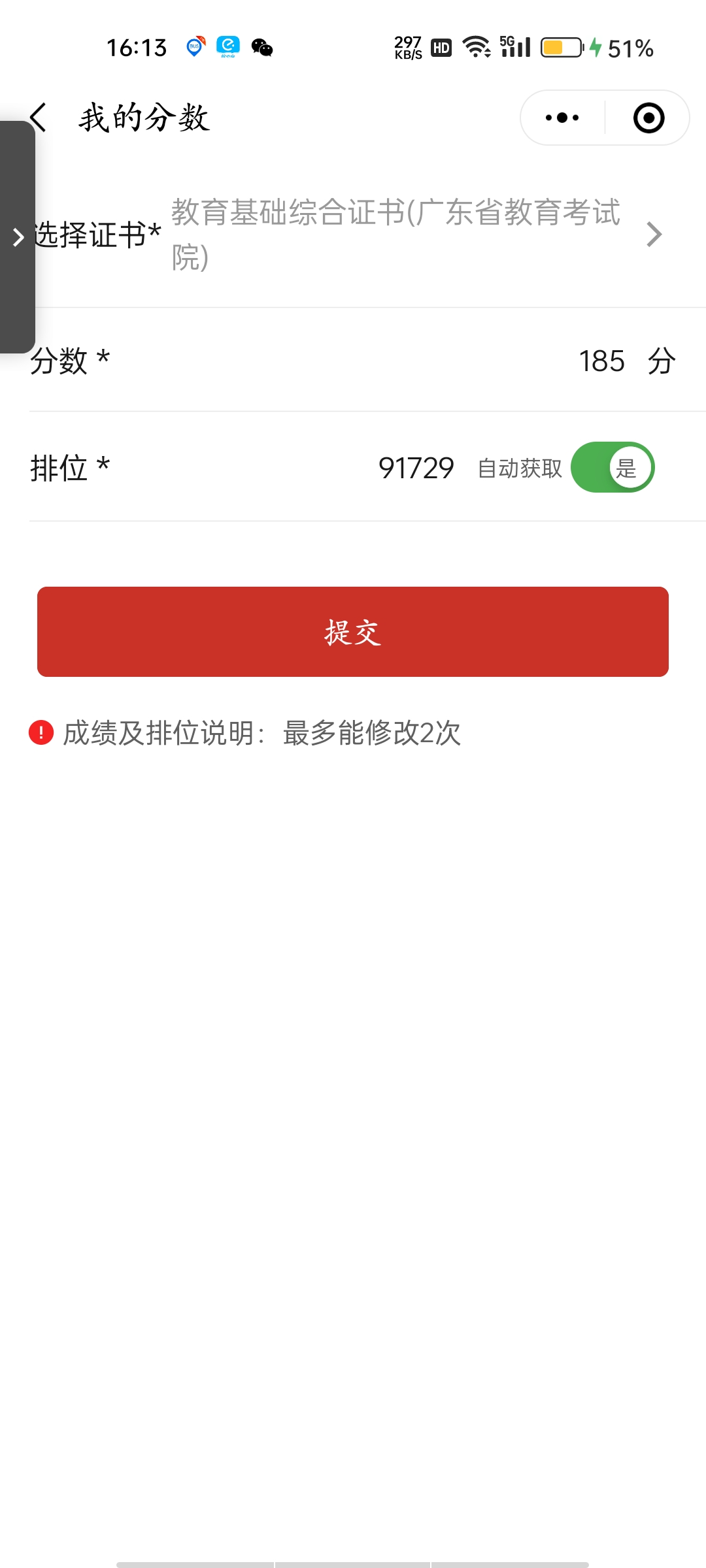Viewport: 706px width, 1568px height.
Task: Go back from 我的分数 page
Action: click(x=38, y=118)
